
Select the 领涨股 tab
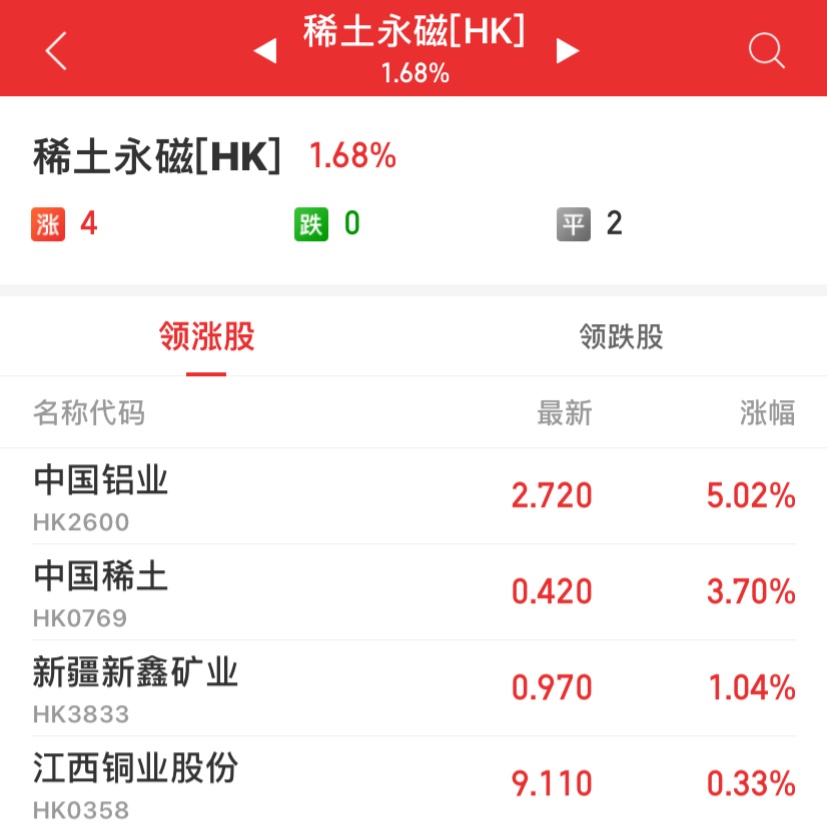207,337
